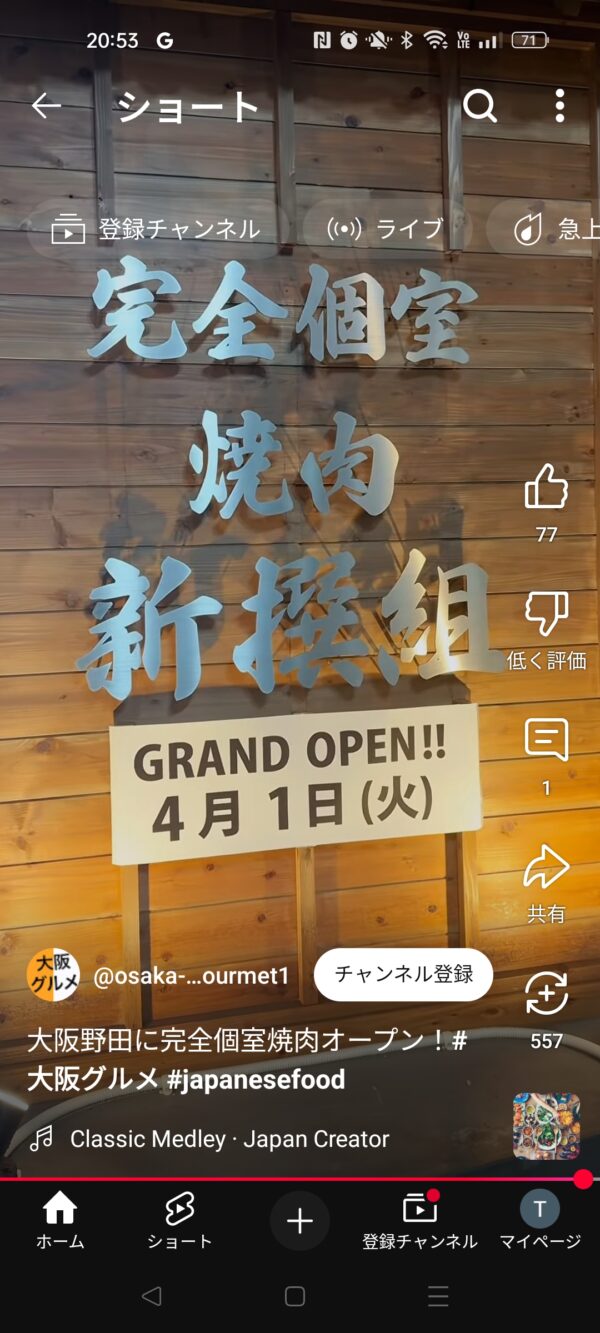This screenshot has width=600, height=1333.
Task: Switch to the ショート tab
Action: coord(180,1221)
